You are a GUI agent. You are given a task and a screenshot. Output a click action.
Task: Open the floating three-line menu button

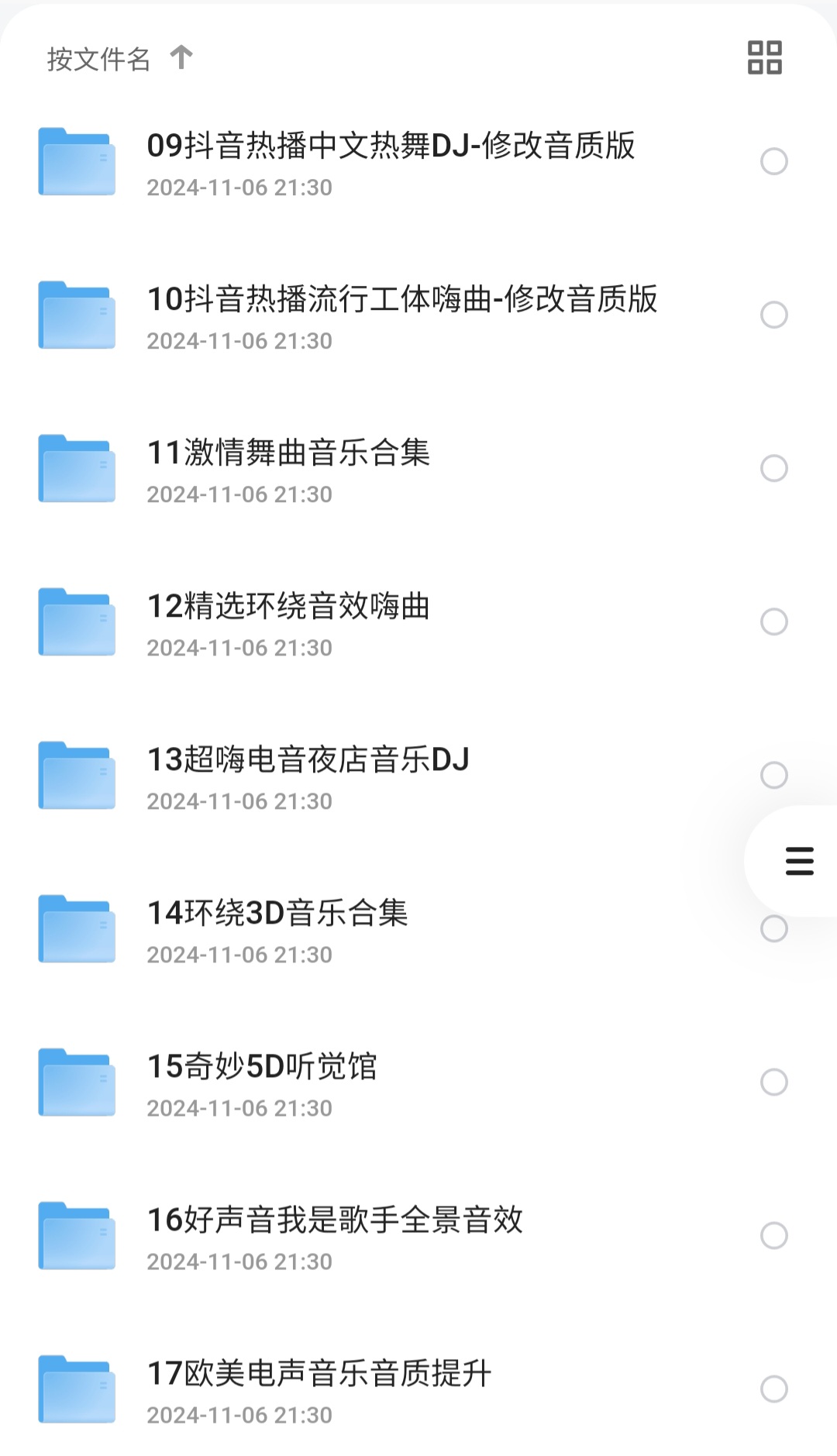click(799, 861)
